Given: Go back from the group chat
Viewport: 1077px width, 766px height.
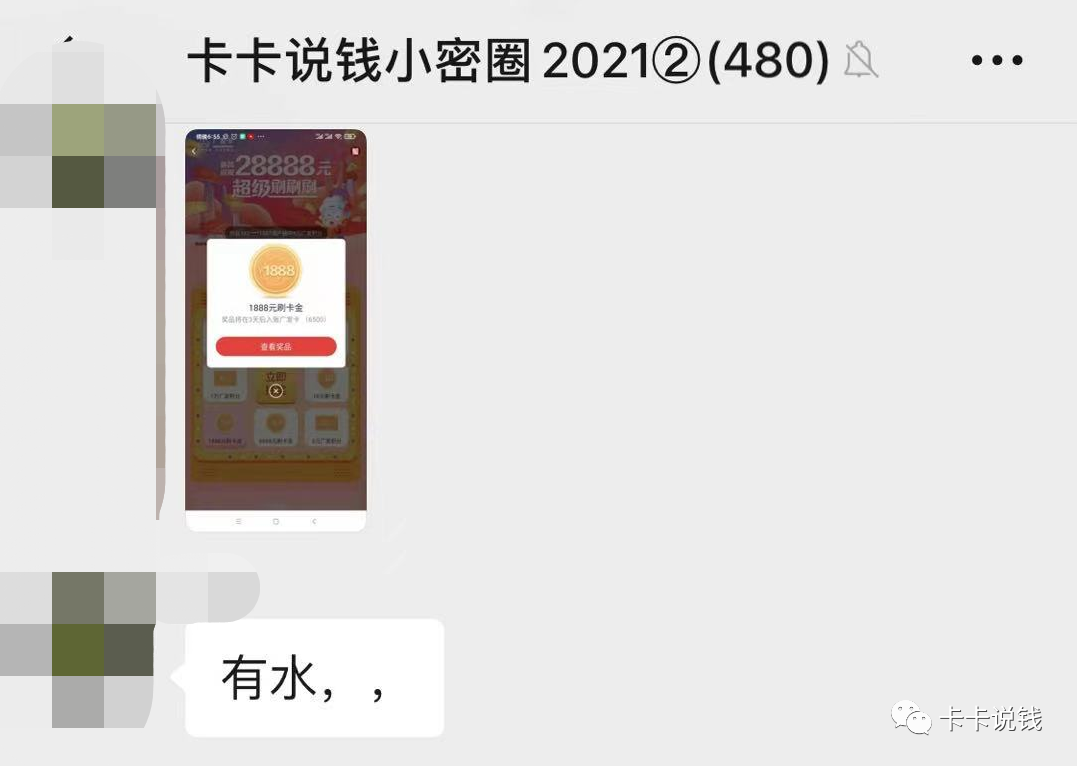Looking at the screenshot, I should pyautogui.click(x=66, y=52).
